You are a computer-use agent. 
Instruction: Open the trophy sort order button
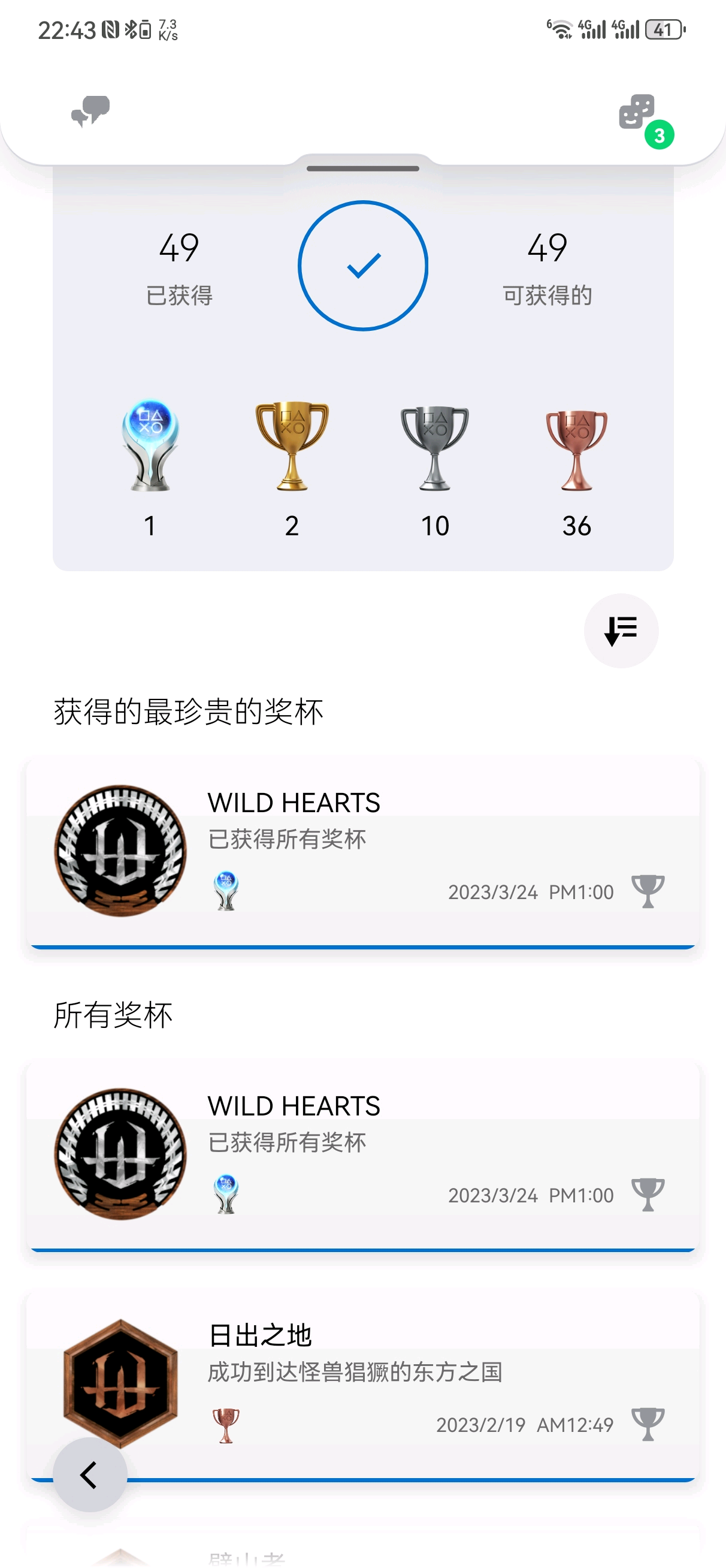tap(621, 631)
